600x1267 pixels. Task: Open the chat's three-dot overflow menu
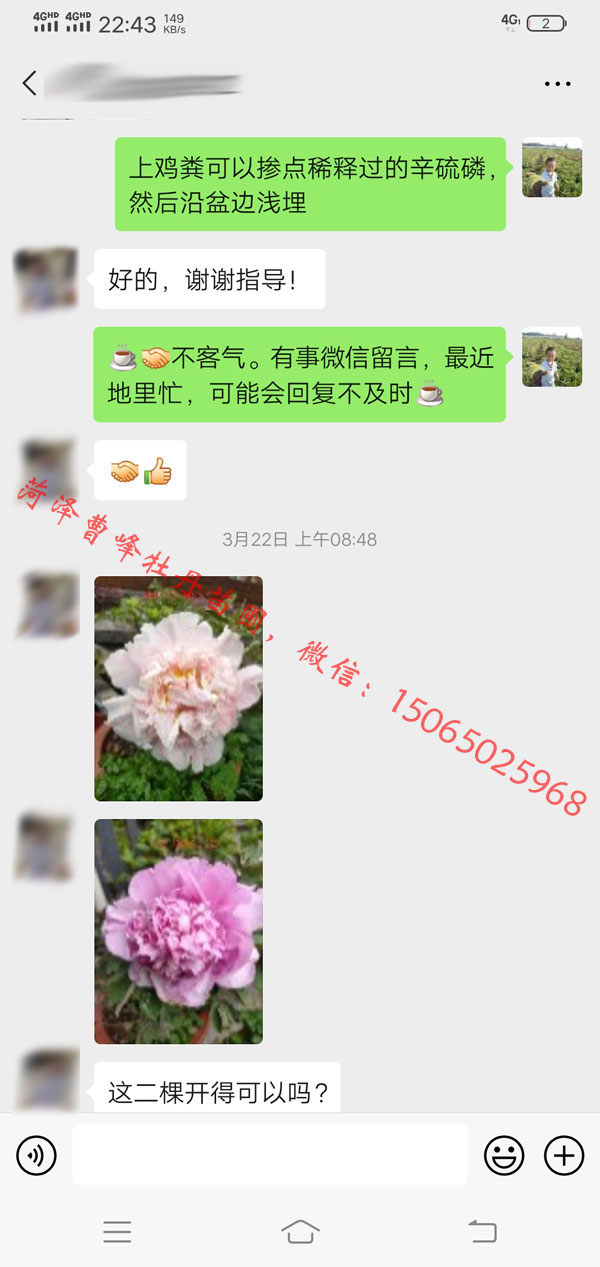pyautogui.click(x=557, y=84)
